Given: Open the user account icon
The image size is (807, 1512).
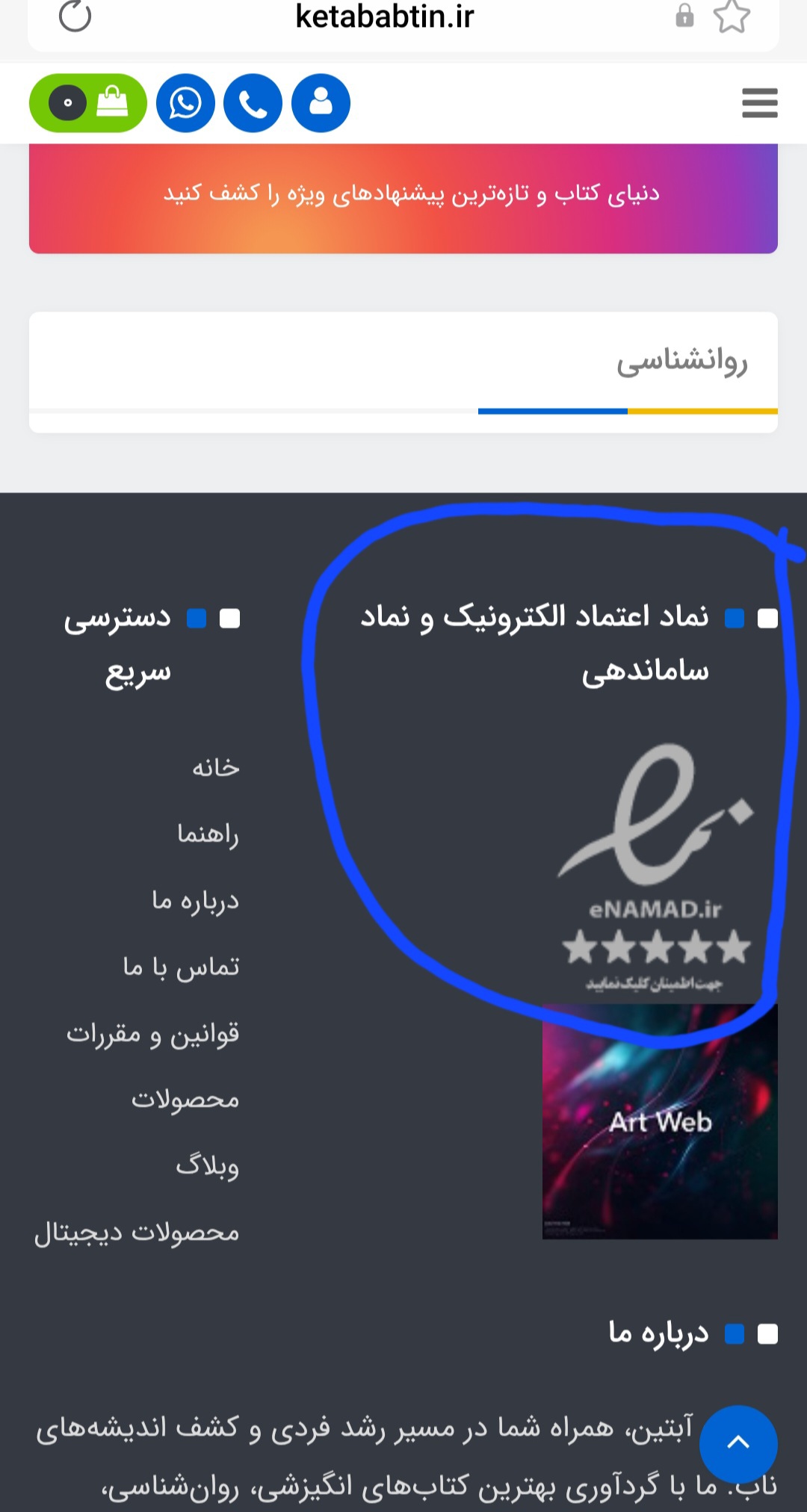Looking at the screenshot, I should 321,103.
